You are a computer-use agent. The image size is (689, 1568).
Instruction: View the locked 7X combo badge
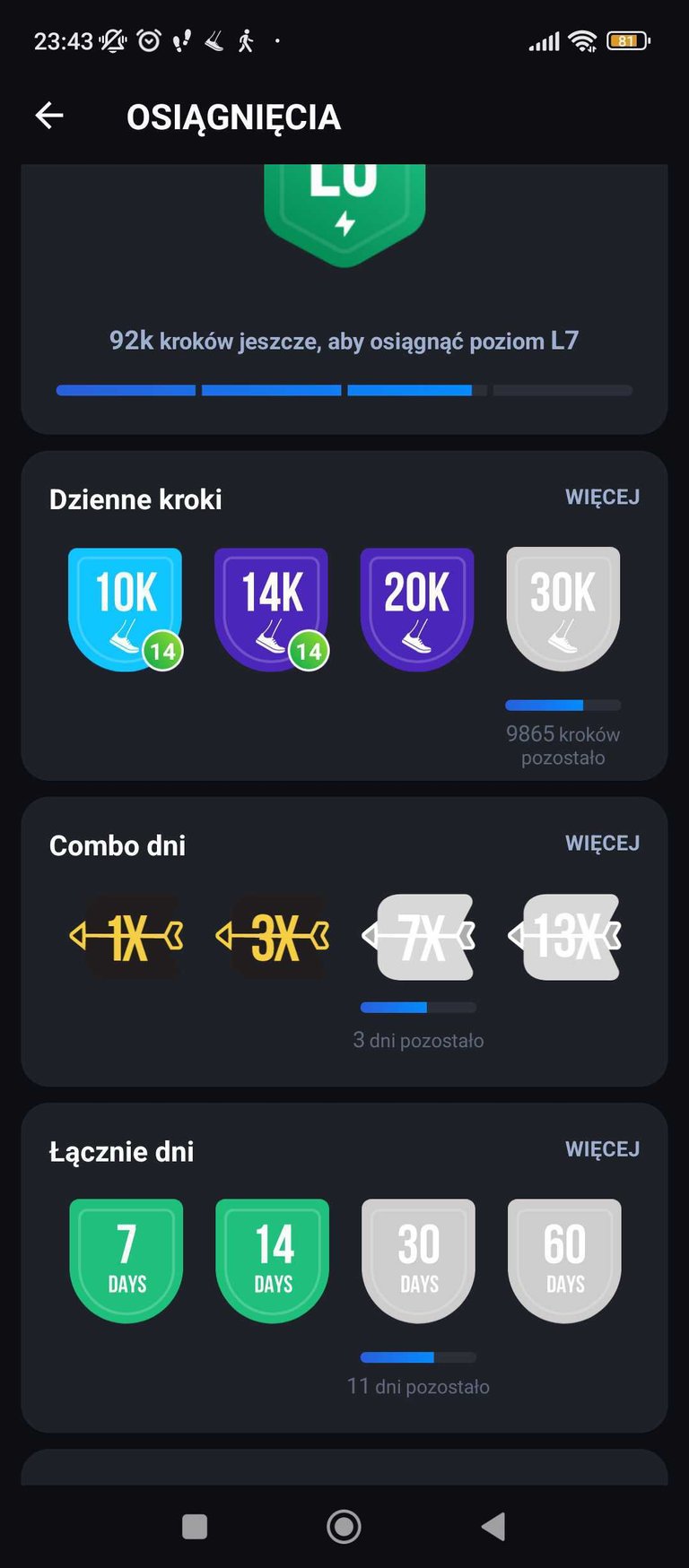418,937
